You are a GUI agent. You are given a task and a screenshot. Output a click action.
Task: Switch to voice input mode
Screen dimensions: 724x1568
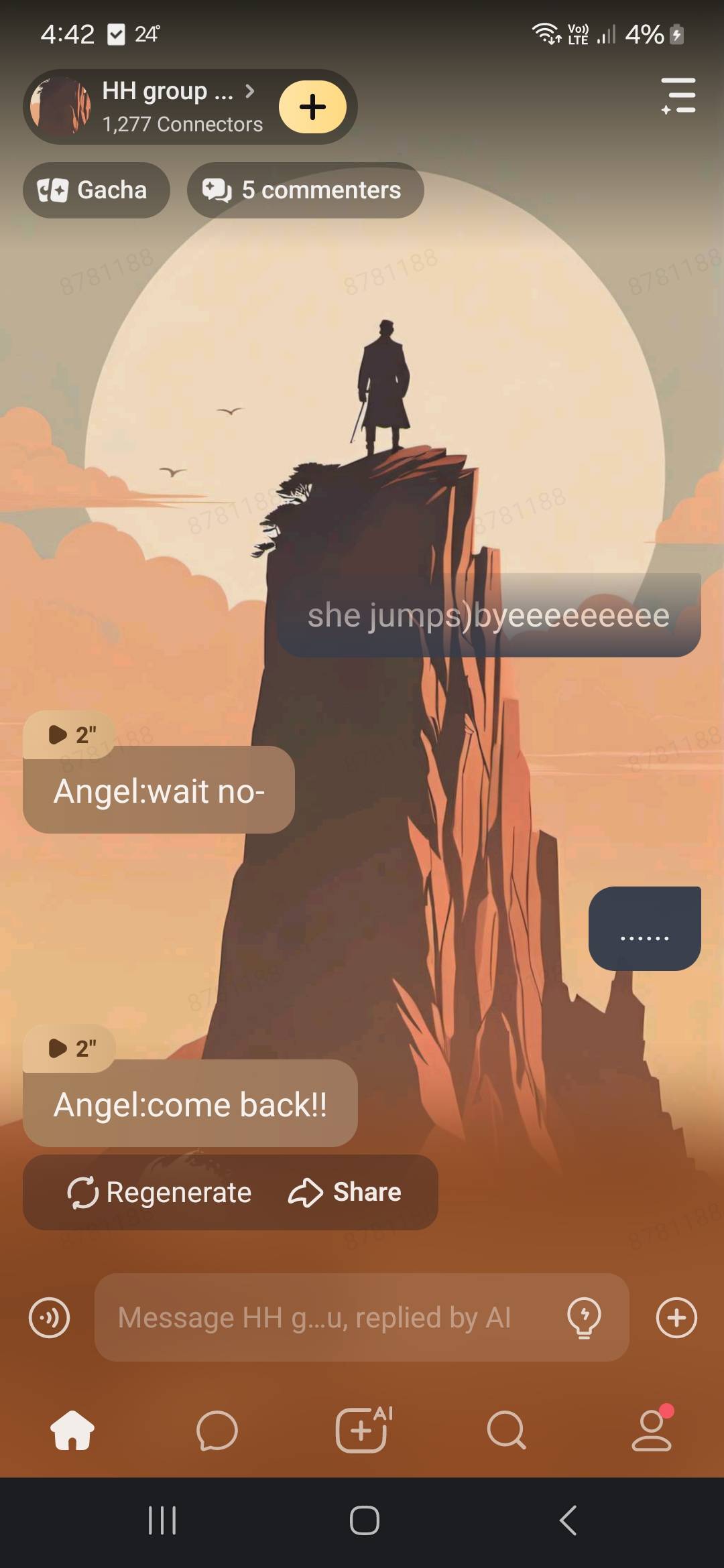[50, 1317]
